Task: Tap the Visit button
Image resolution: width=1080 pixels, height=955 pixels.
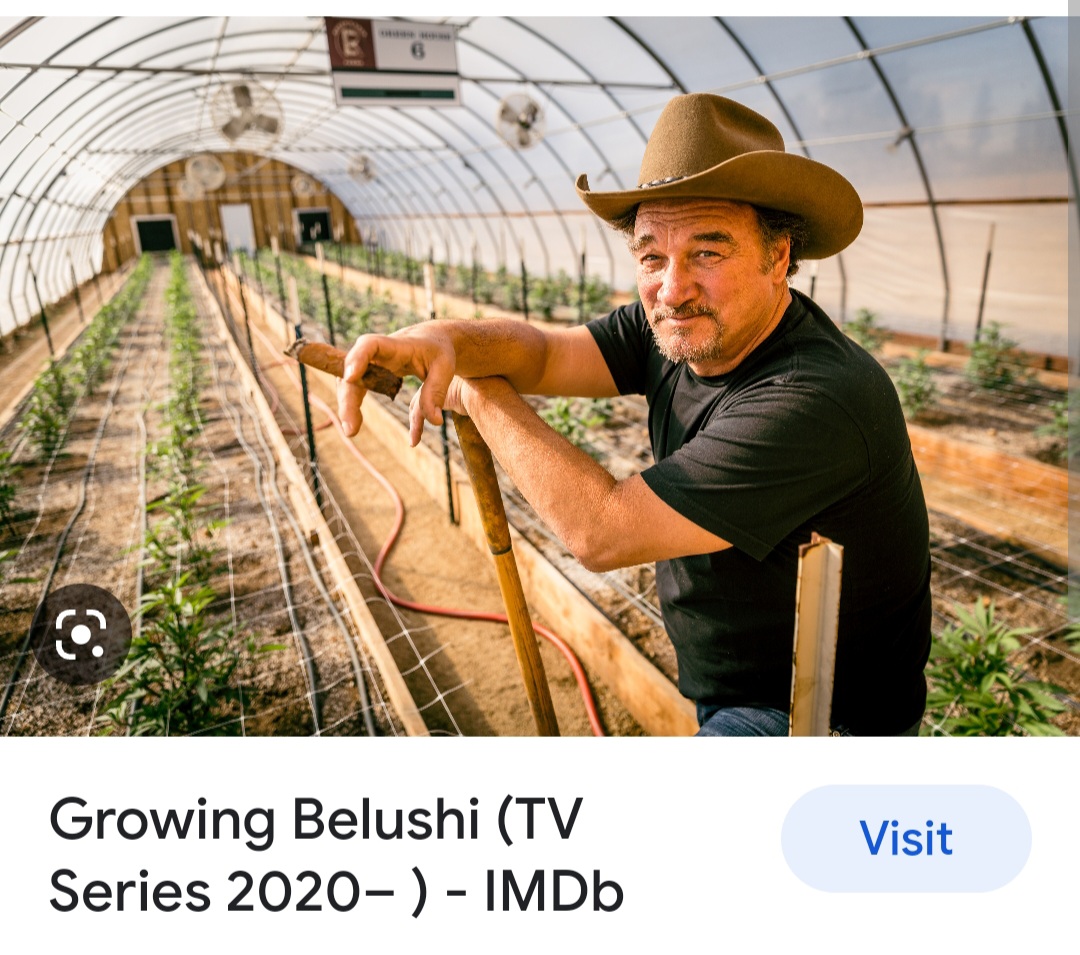Action: (905, 838)
